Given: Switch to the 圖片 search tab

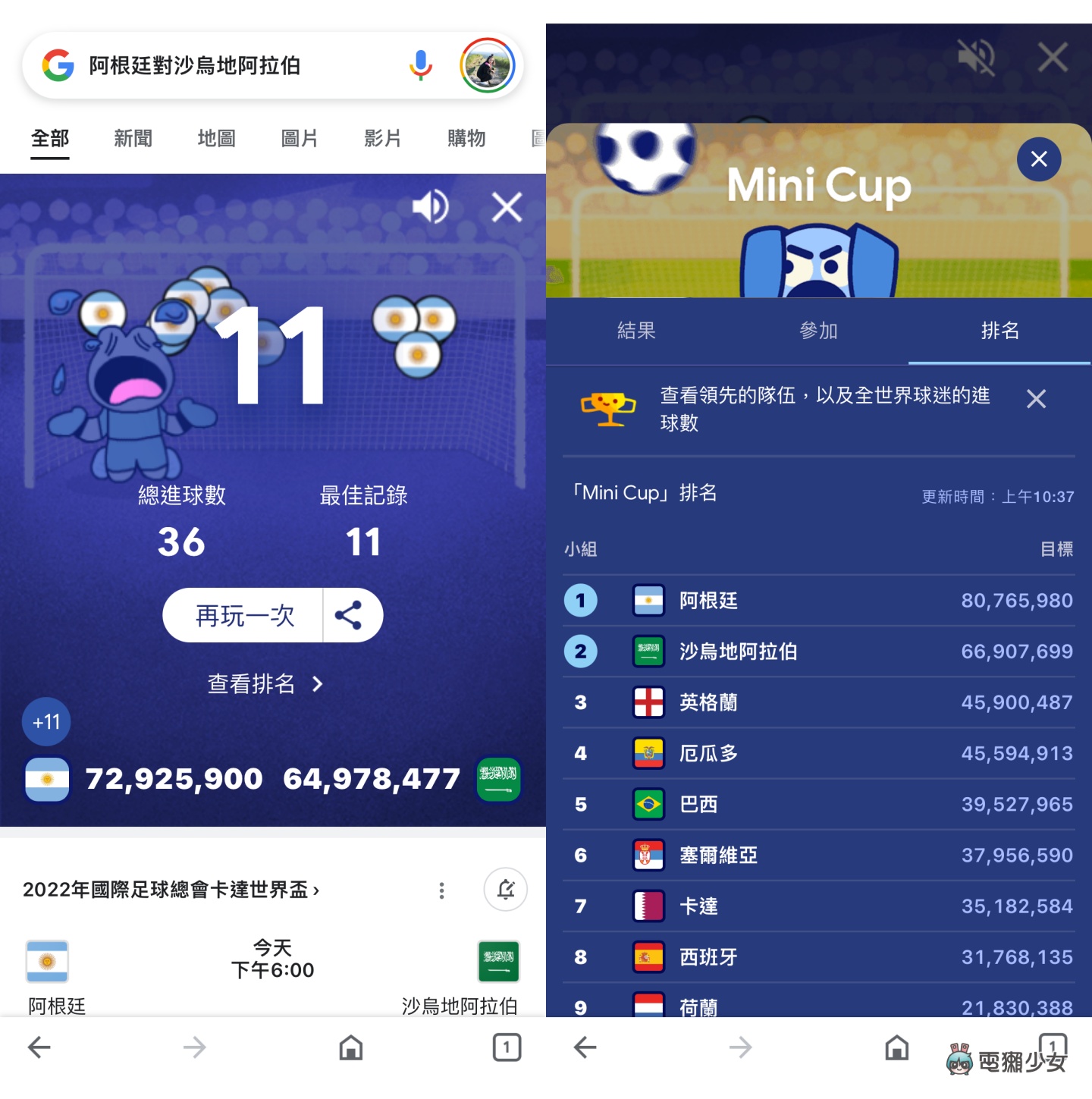Looking at the screenshot, I should 299,139.
